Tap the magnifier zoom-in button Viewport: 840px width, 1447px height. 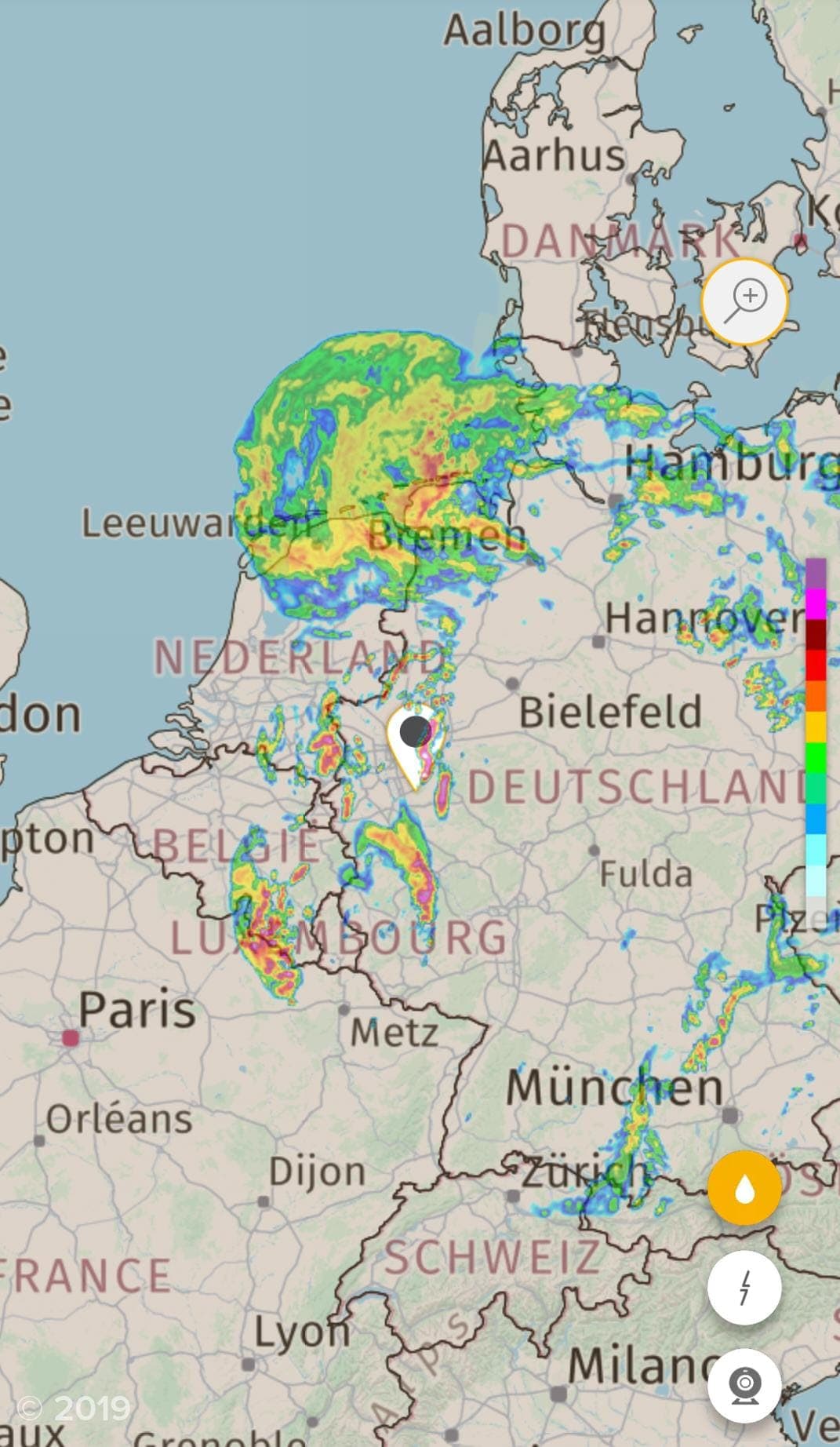pos(744,301)
